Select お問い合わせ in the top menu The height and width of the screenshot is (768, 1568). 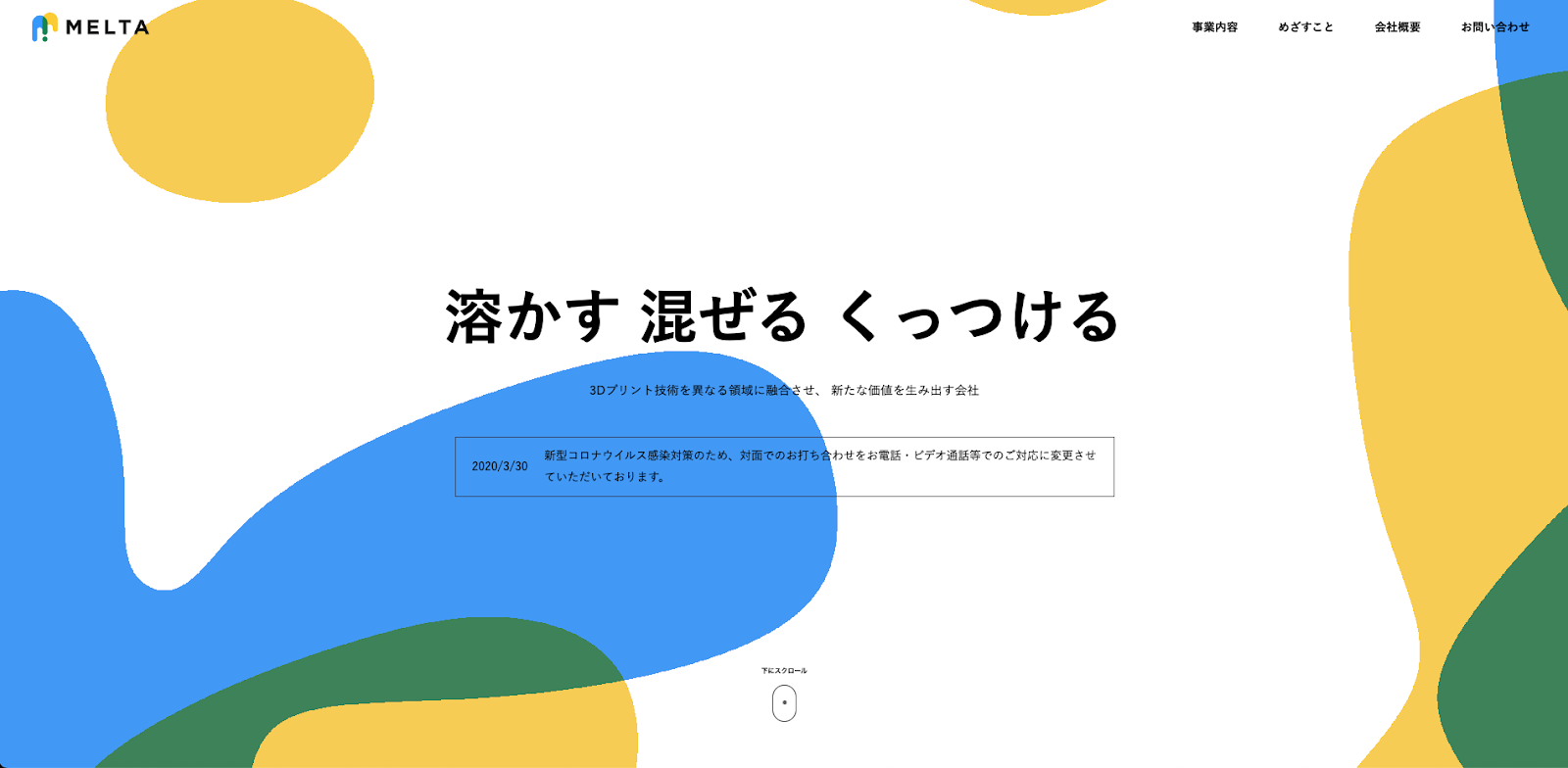coord(1494,27)
